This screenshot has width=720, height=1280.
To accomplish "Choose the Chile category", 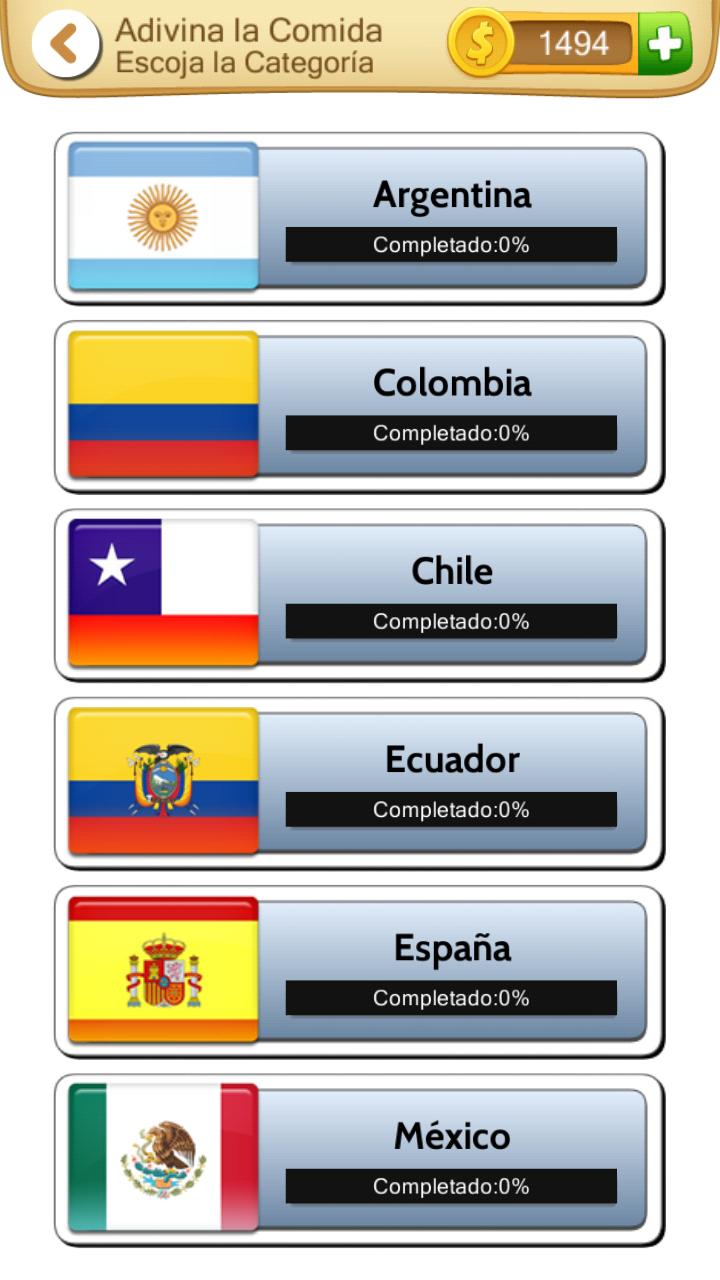I will point(358,594).
